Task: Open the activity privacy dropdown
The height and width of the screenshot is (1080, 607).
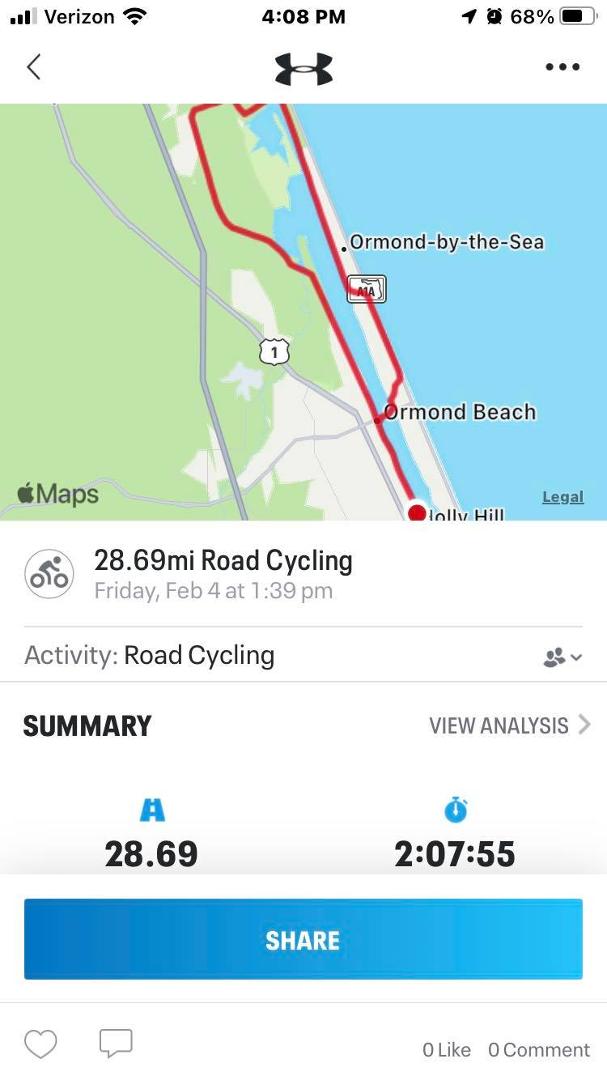Action: point(563,657)
